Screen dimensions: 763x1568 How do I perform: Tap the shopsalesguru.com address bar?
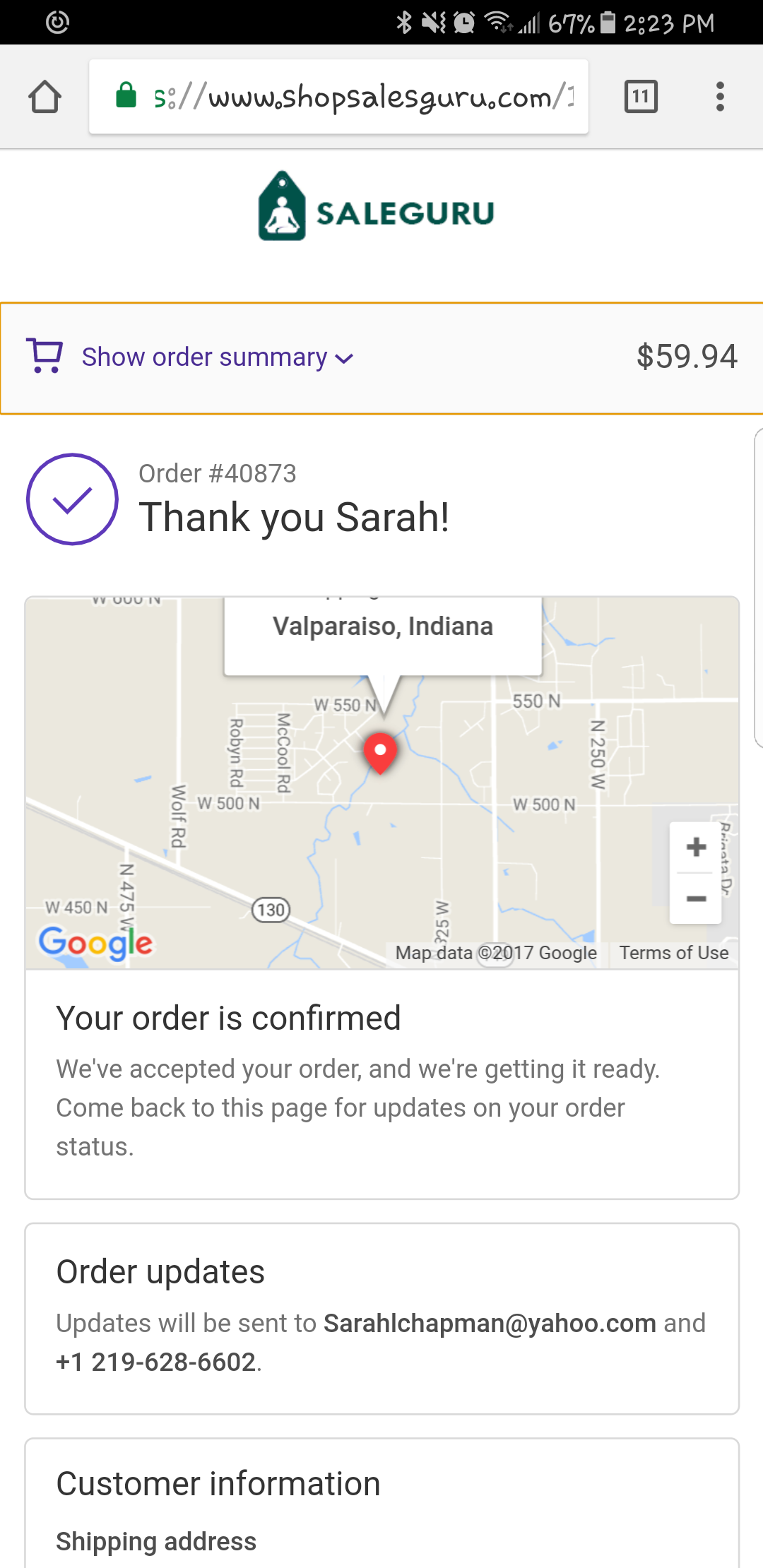point(338,97)
